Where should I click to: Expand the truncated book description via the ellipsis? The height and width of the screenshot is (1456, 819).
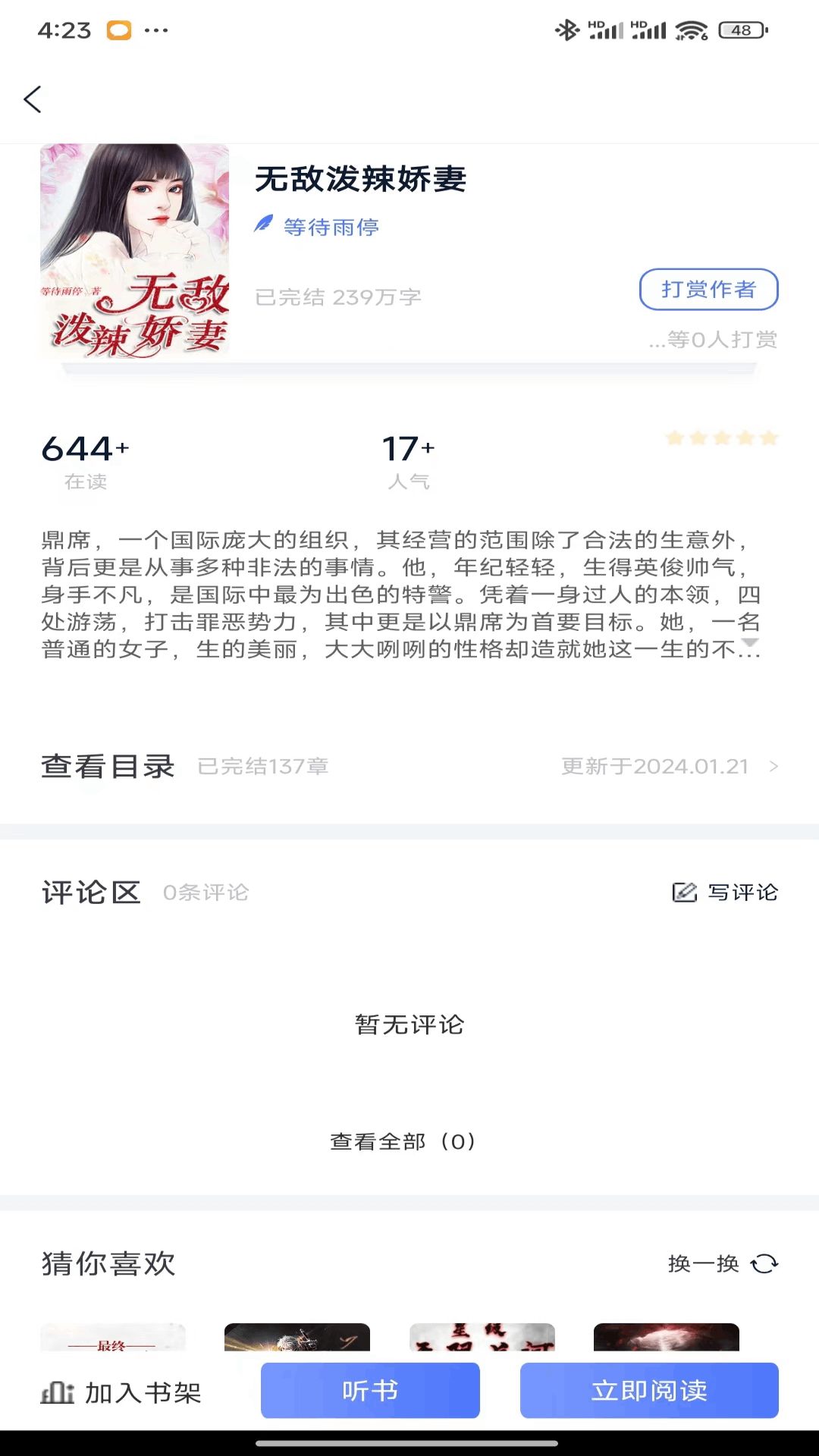pyautogui.click(x=750, y=651)
